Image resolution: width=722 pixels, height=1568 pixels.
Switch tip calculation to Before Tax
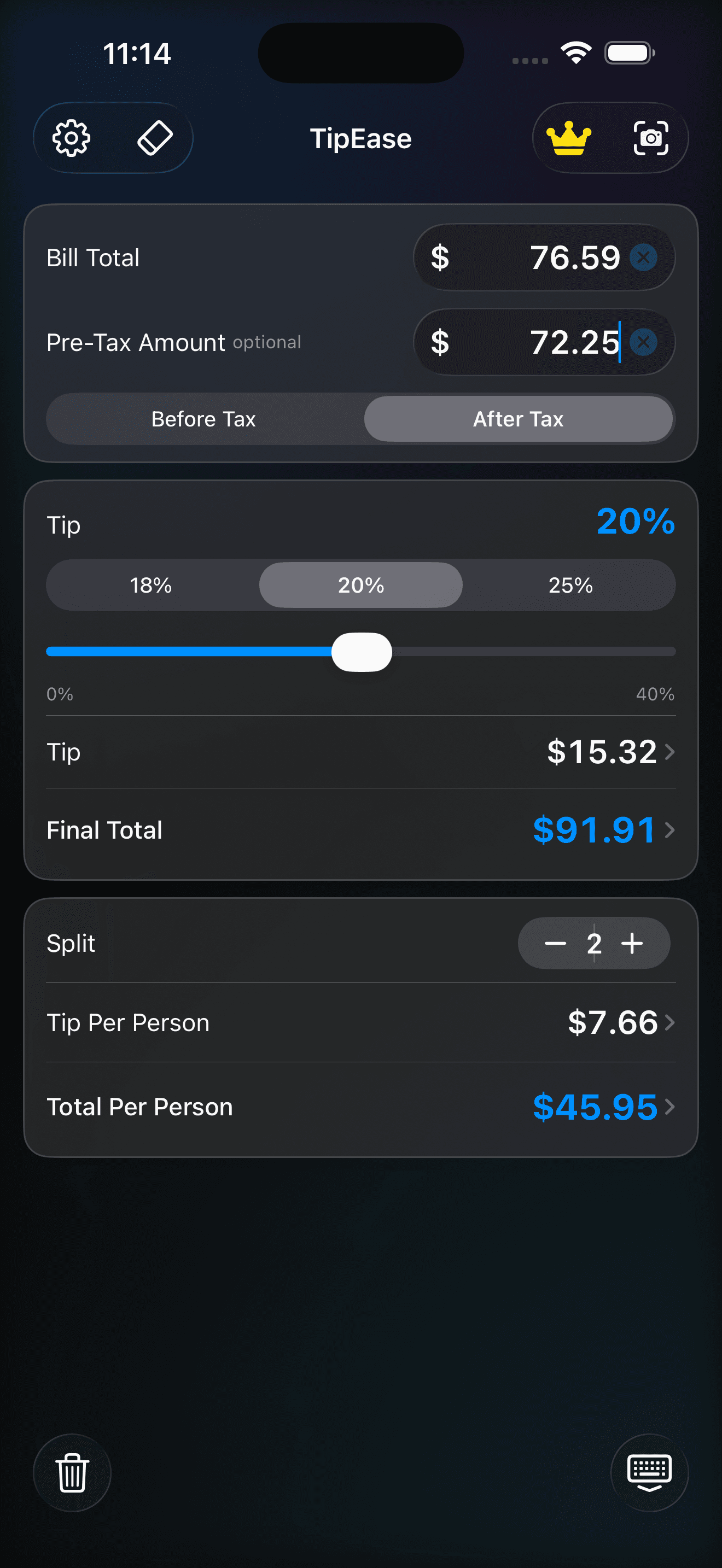(x=204, y=419)
